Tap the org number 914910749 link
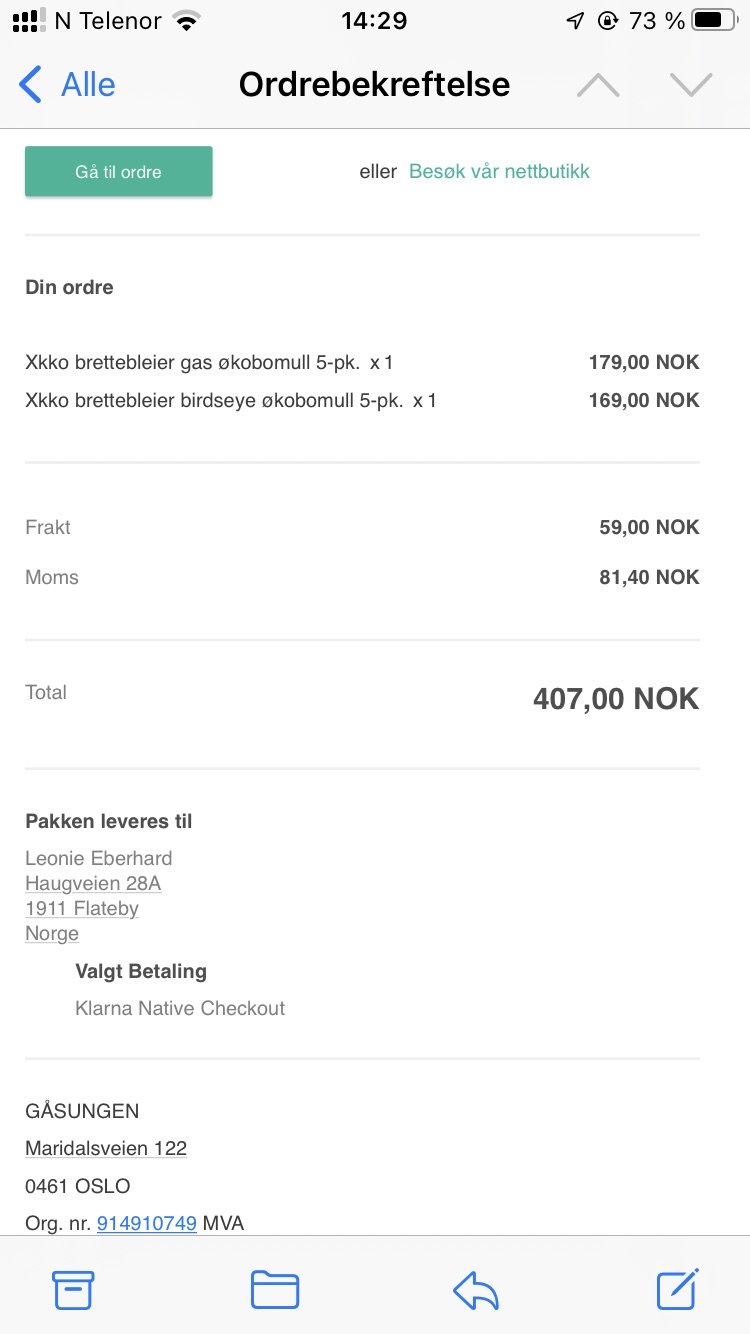This screenshot has height=1334, width=750. coord(147,1223)
